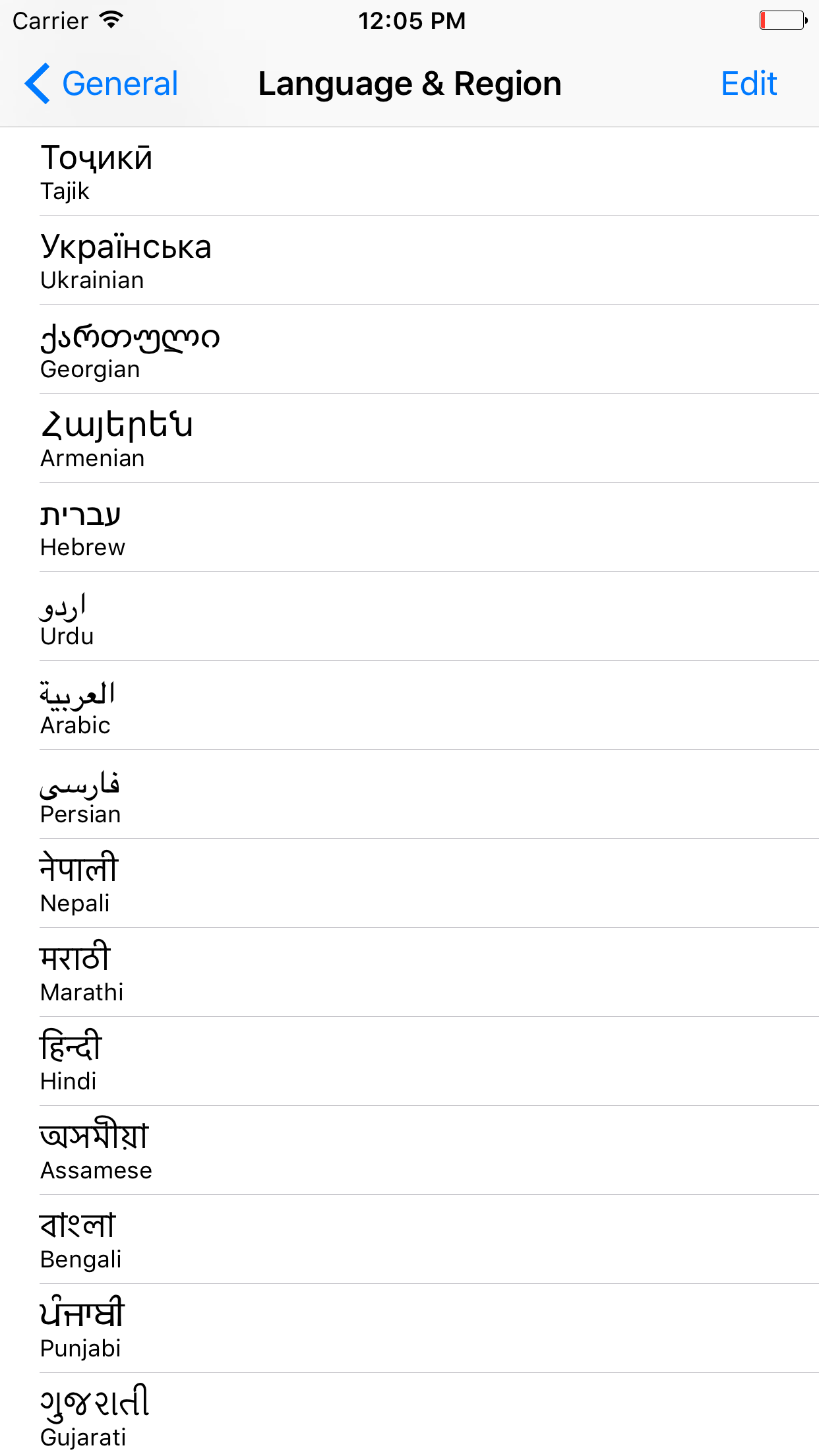
Task: Tap the Bengali row
Action: tap(409, 1240)
